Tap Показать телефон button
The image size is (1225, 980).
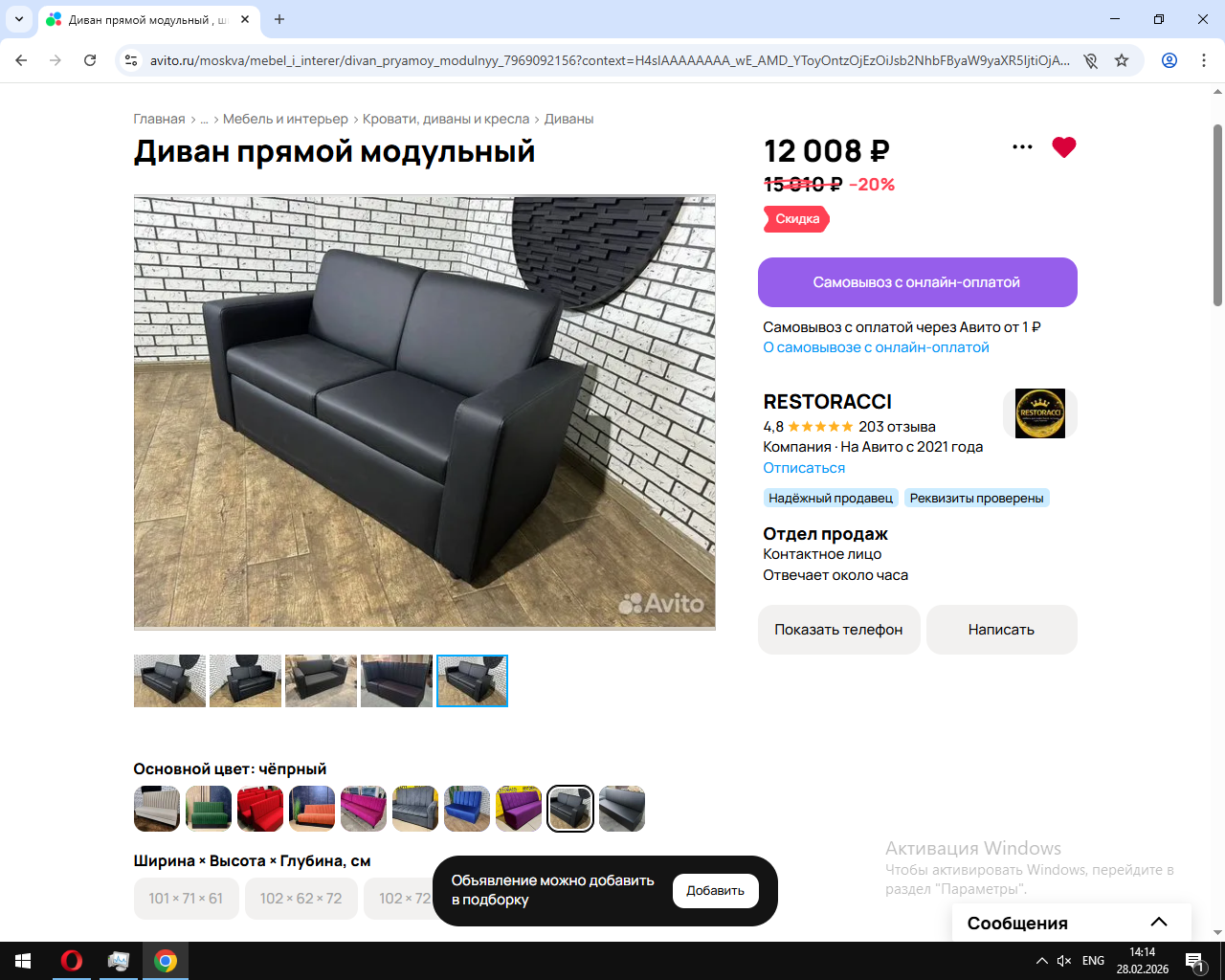pos(838,630)
